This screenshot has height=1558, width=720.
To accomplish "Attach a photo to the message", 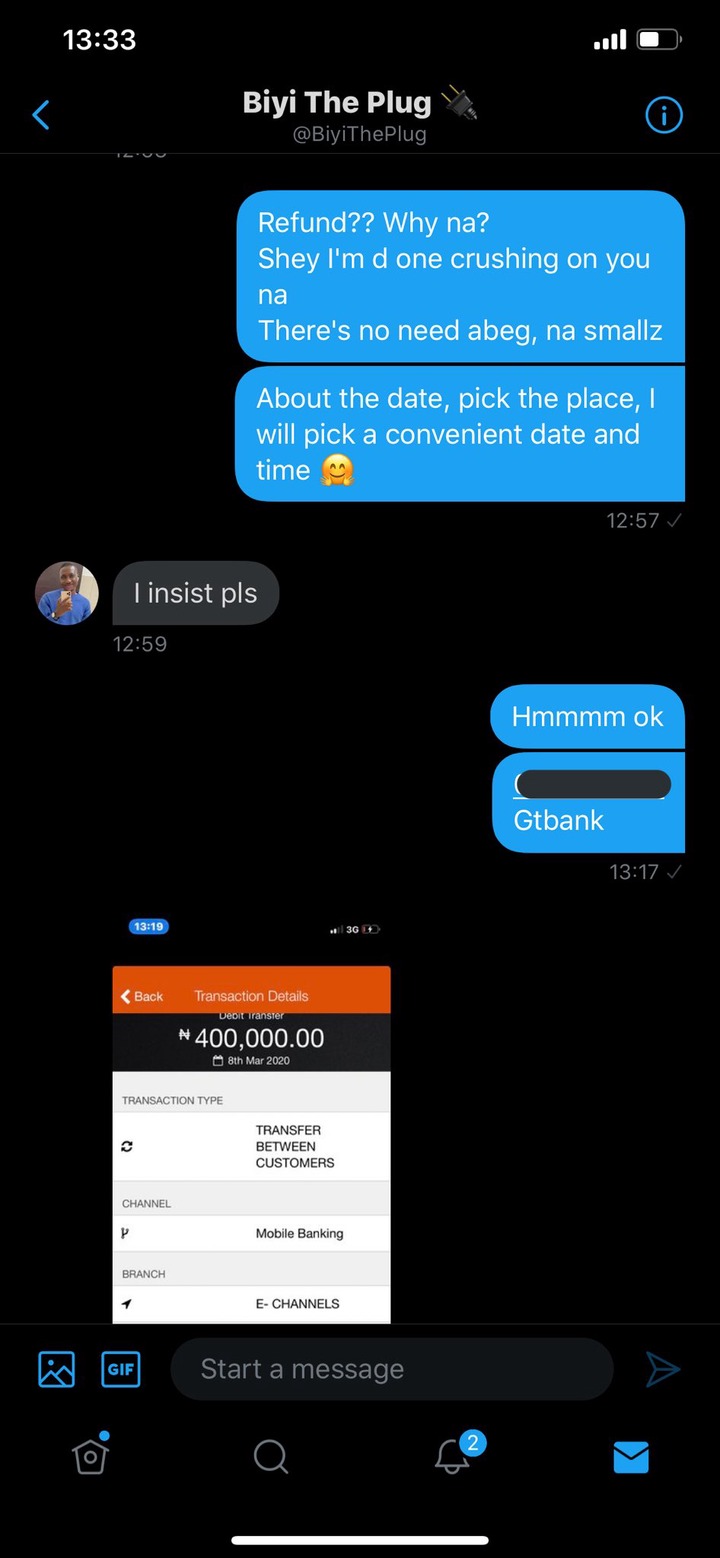I will tap(56, 1369).
